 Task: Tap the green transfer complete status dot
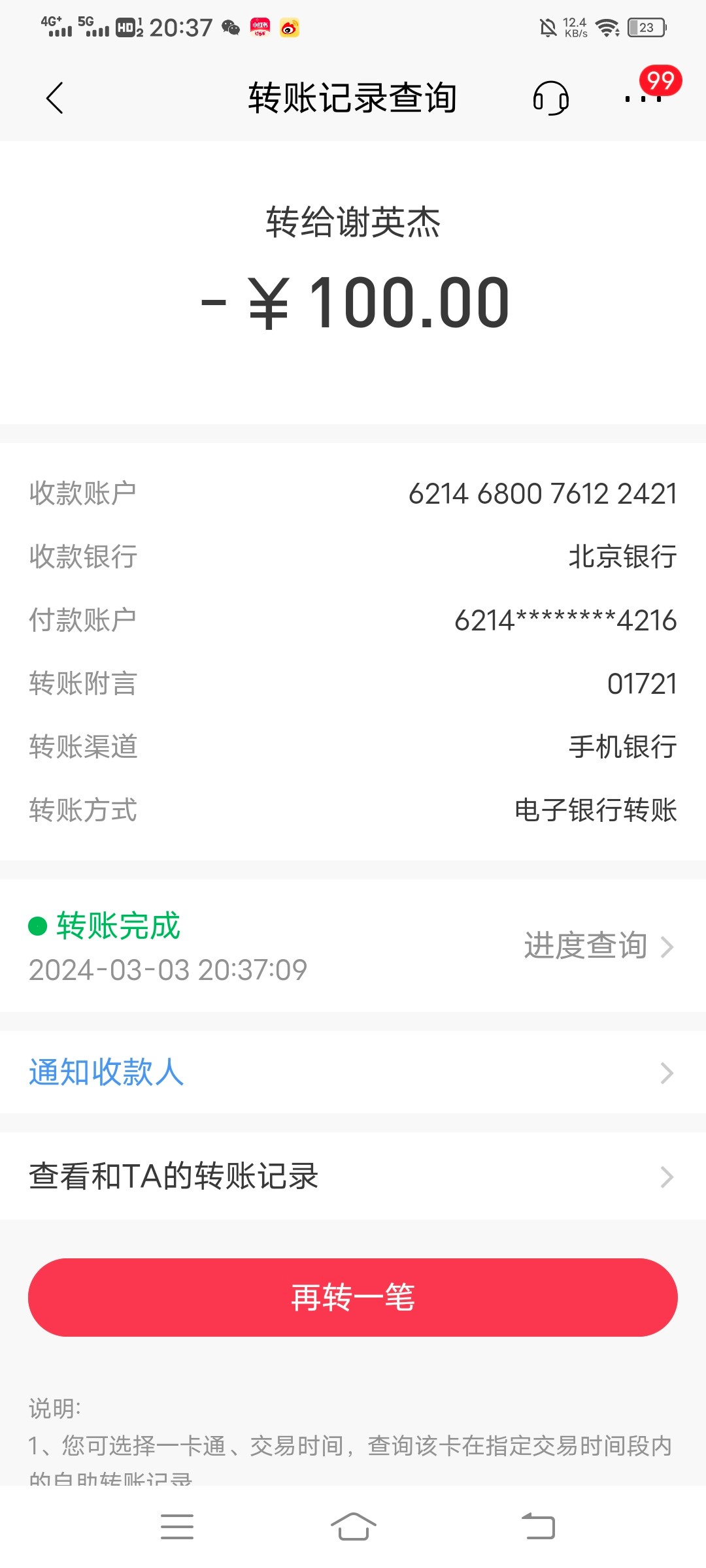(x=38, y=924)
